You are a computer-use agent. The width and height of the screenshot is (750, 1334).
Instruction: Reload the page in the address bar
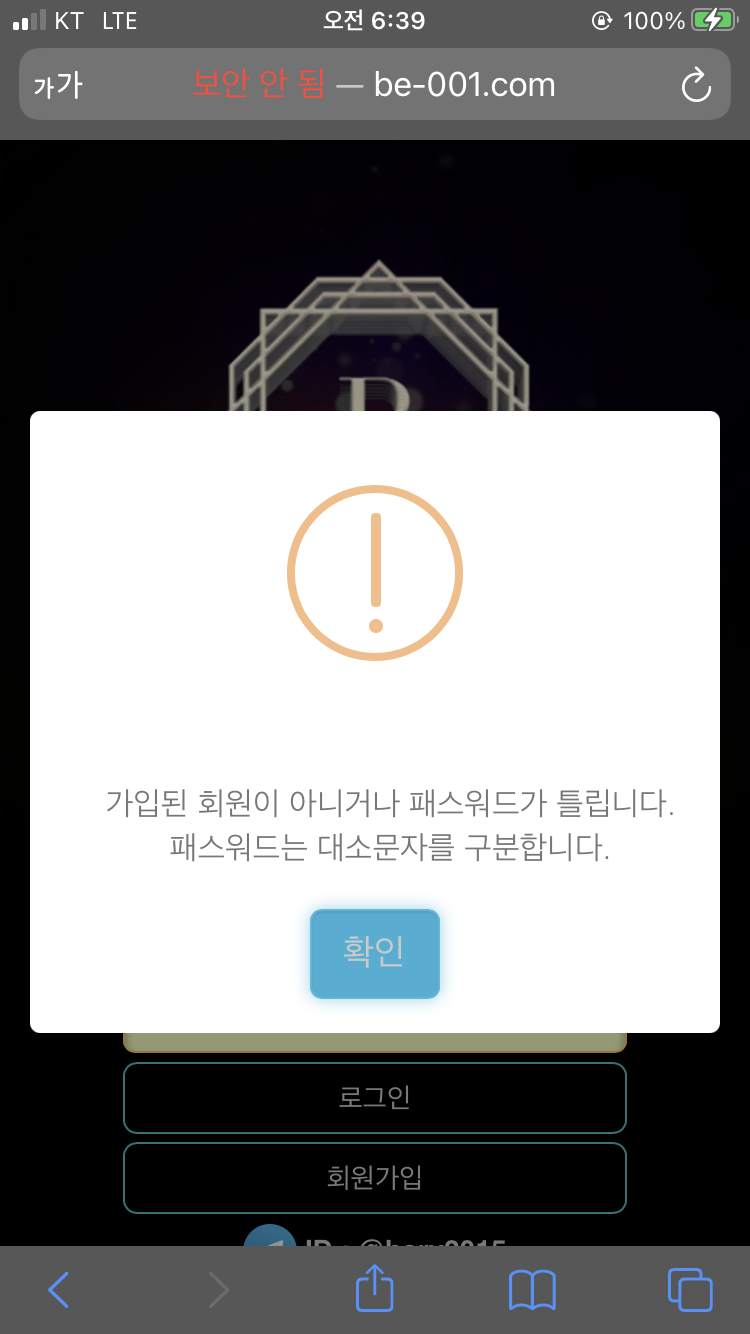695,86
